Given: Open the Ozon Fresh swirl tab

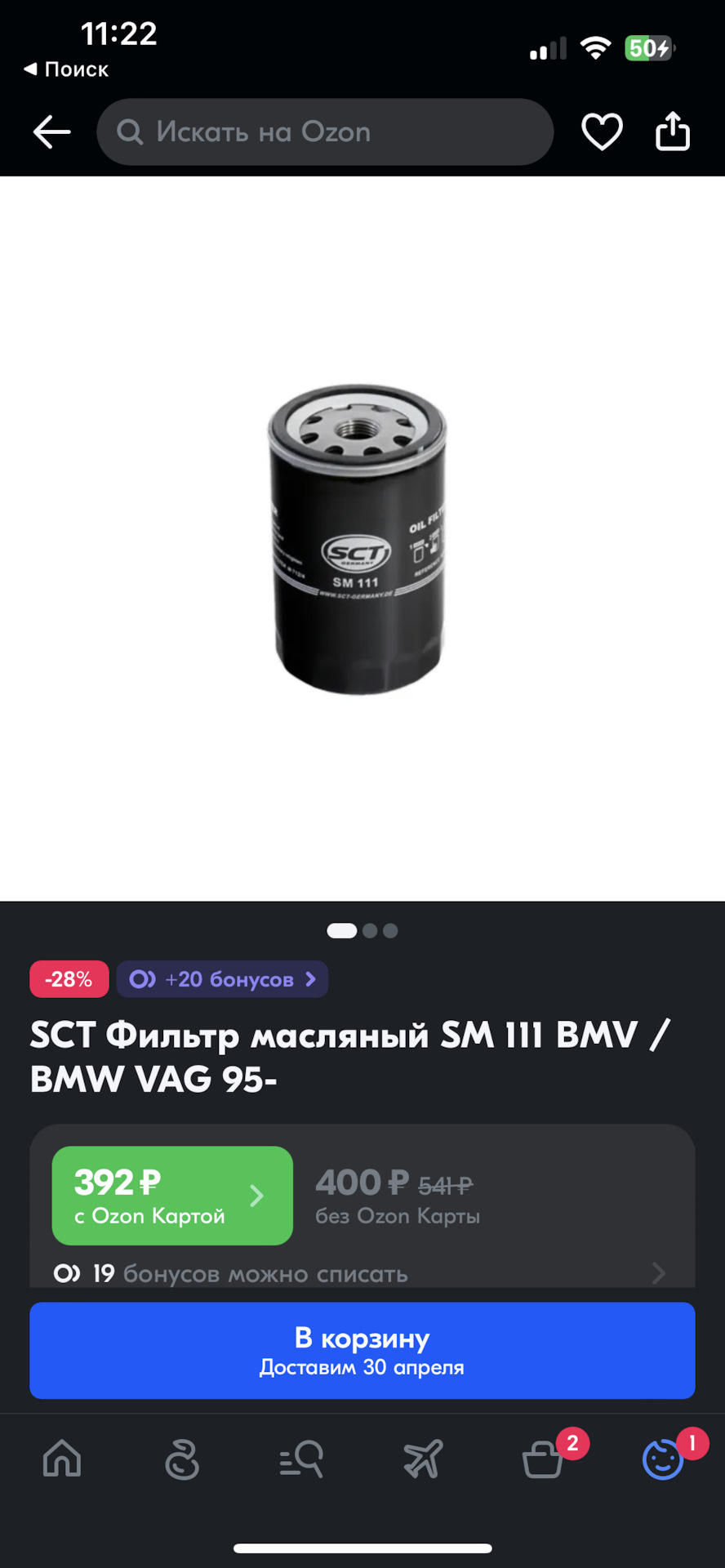Looking at the screenshot, I should [x=181, y=1459].
